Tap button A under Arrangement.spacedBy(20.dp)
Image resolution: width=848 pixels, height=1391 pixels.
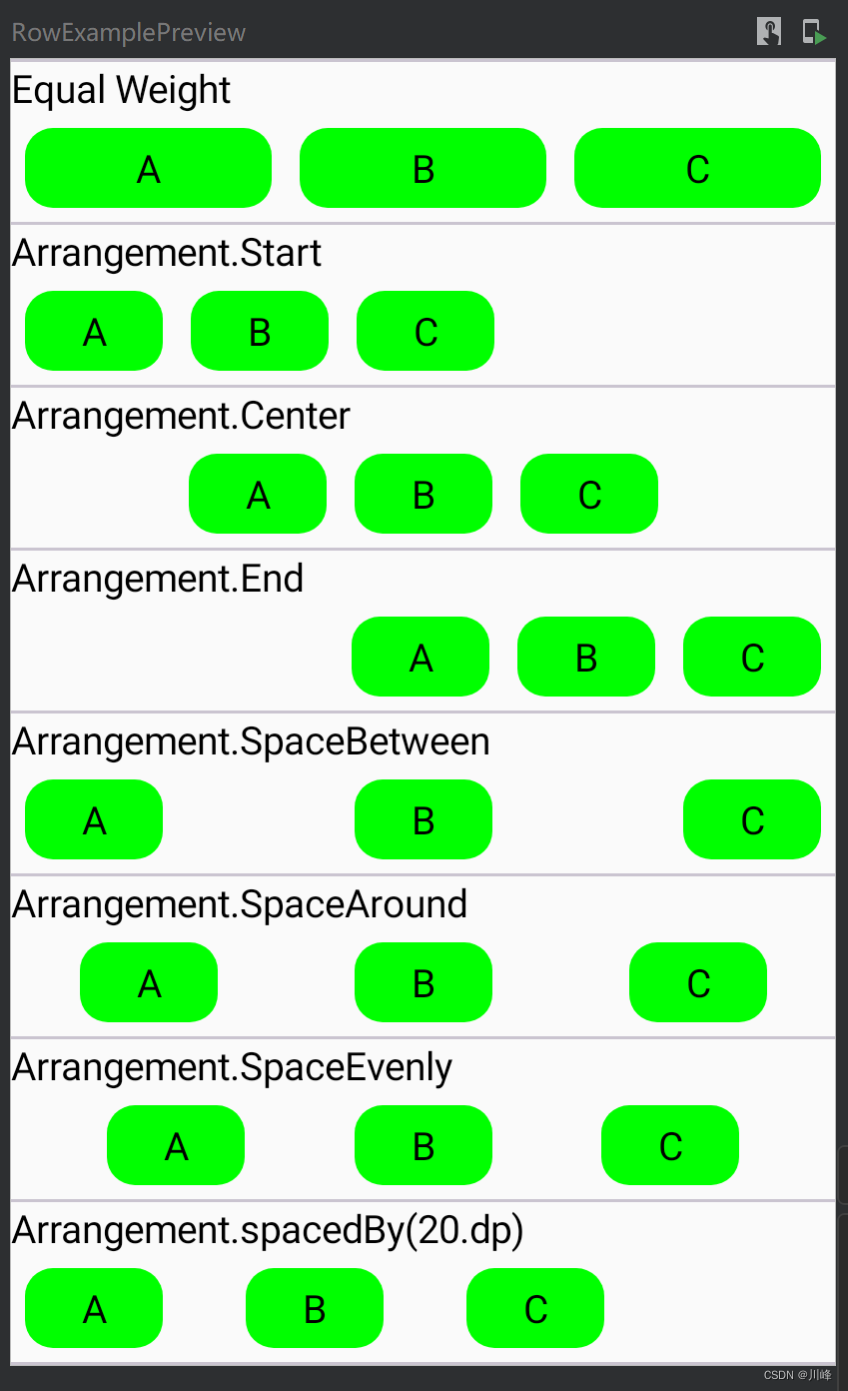coord(94,1309)
